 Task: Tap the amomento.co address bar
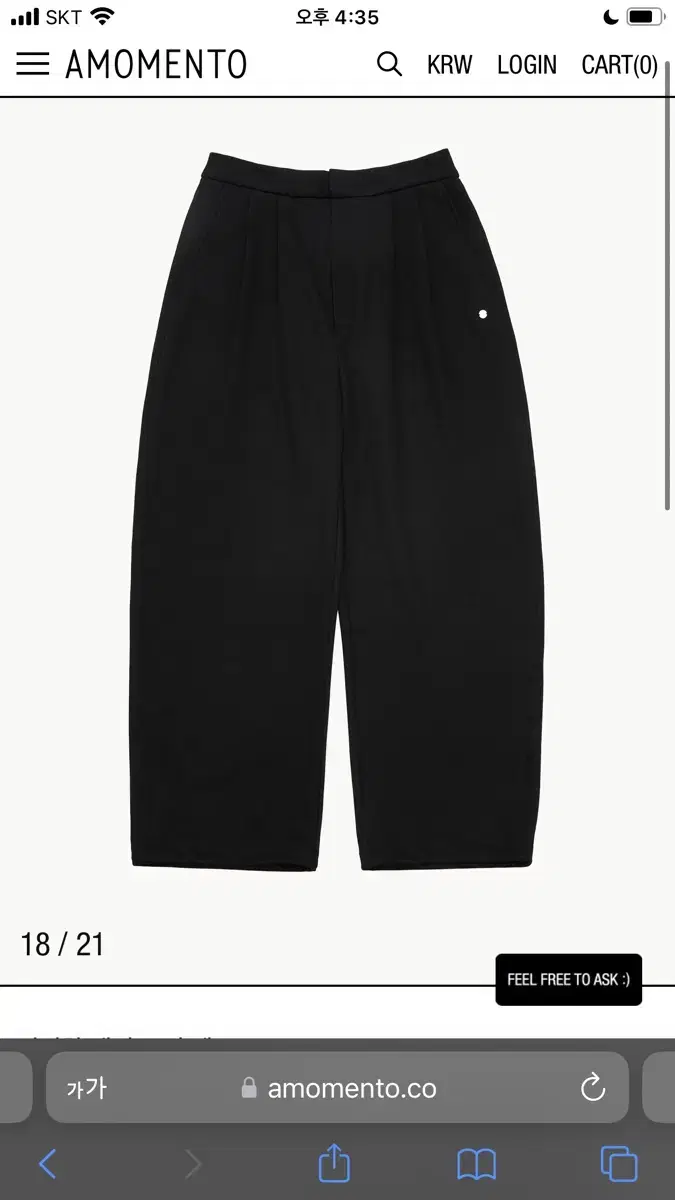pos(337,1087)
